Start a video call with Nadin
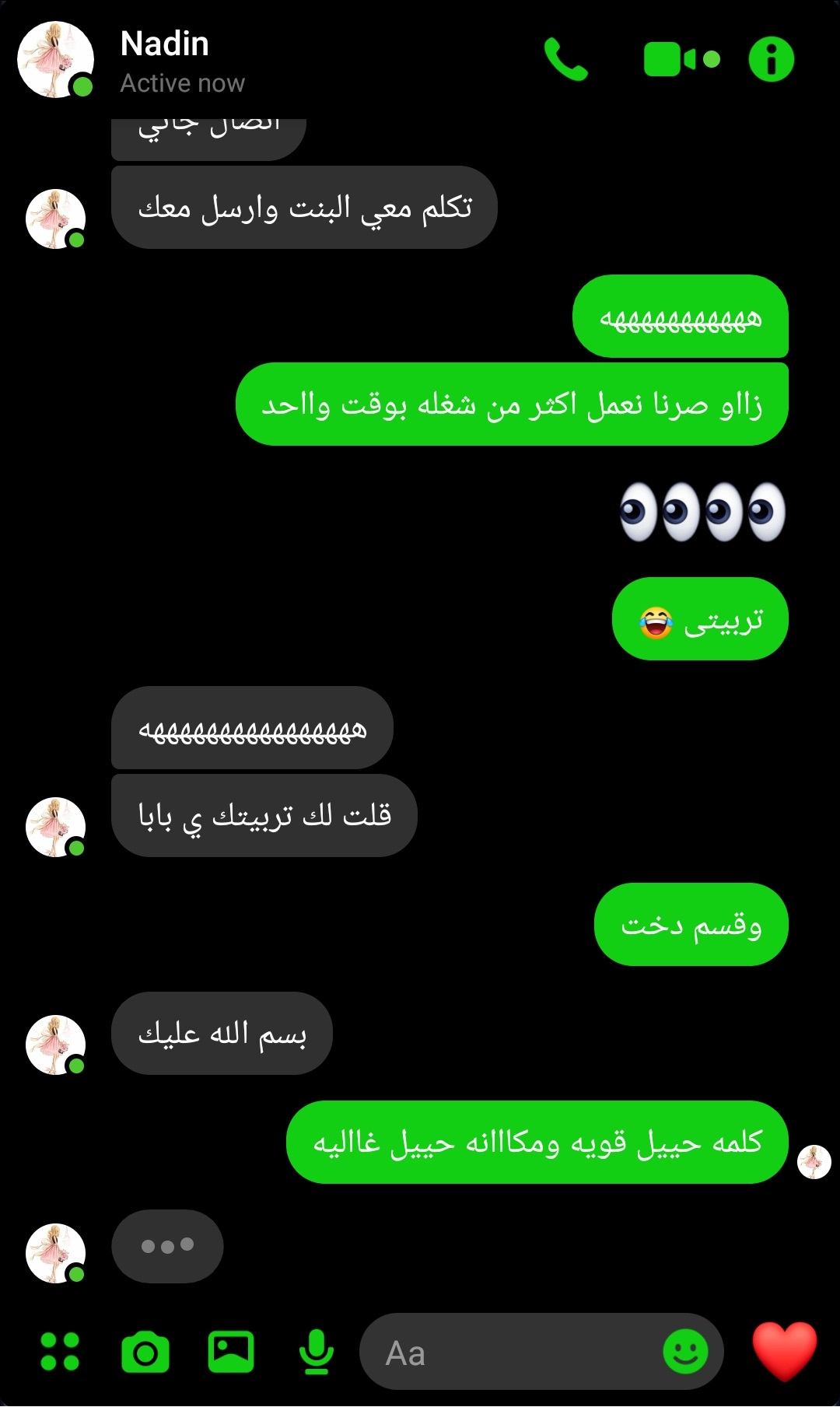This screenshot has width=840, height=1407. coord(681,60)
